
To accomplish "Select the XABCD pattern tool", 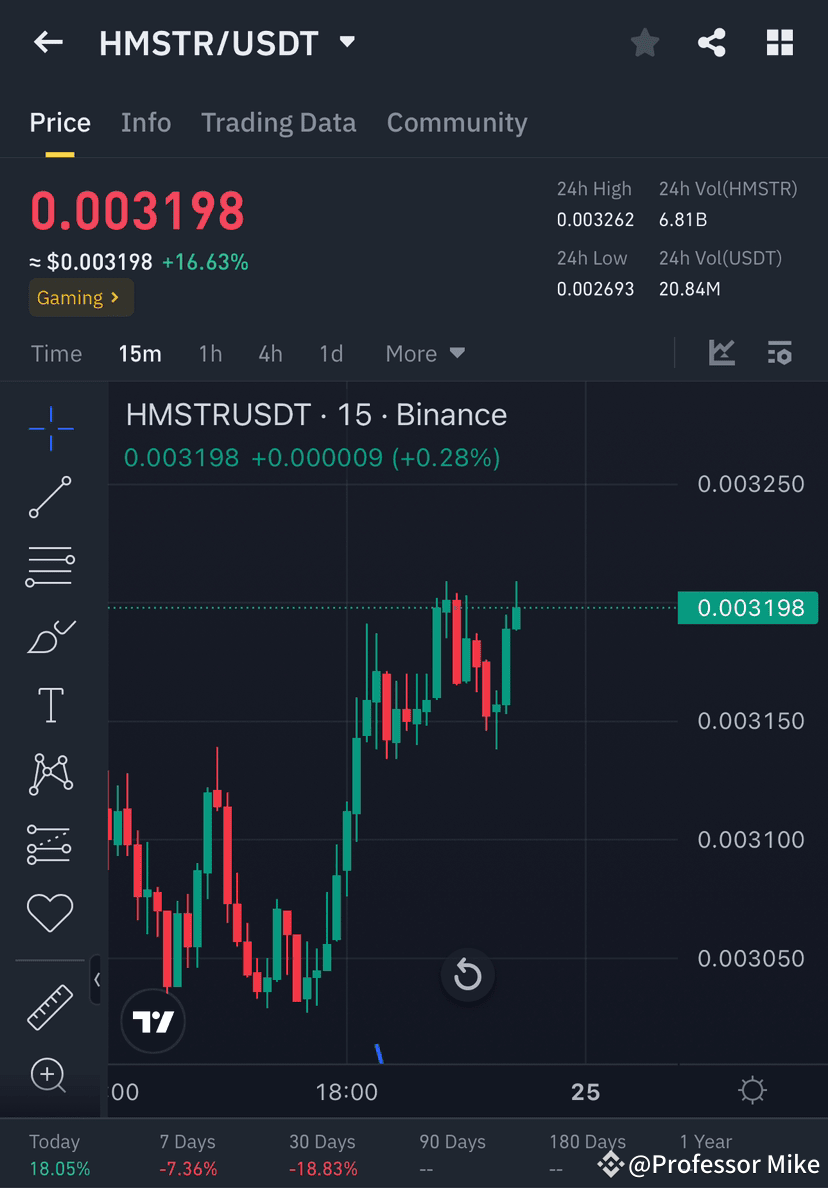I will pyautogui.click(x=50, y=775).
